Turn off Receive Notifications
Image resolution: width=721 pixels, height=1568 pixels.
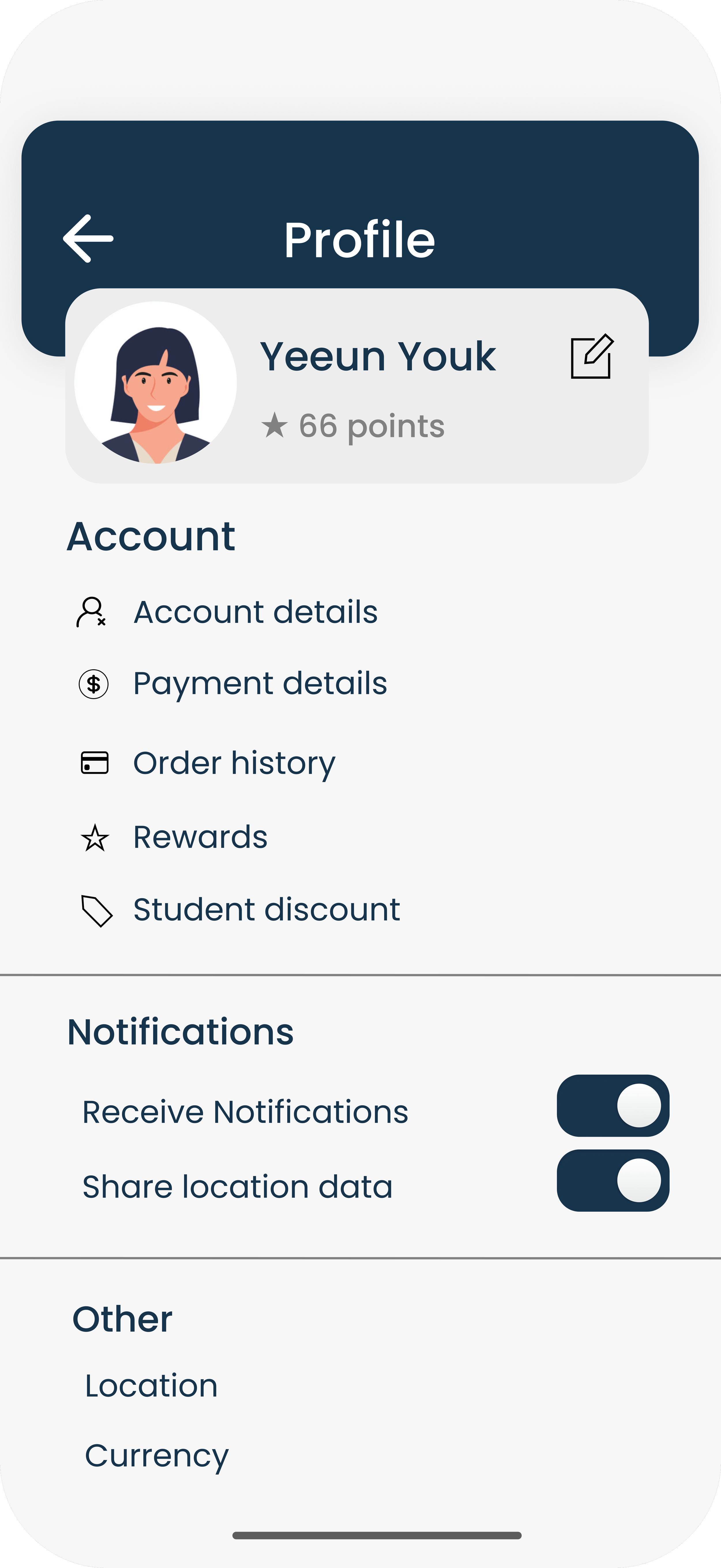613,1106
